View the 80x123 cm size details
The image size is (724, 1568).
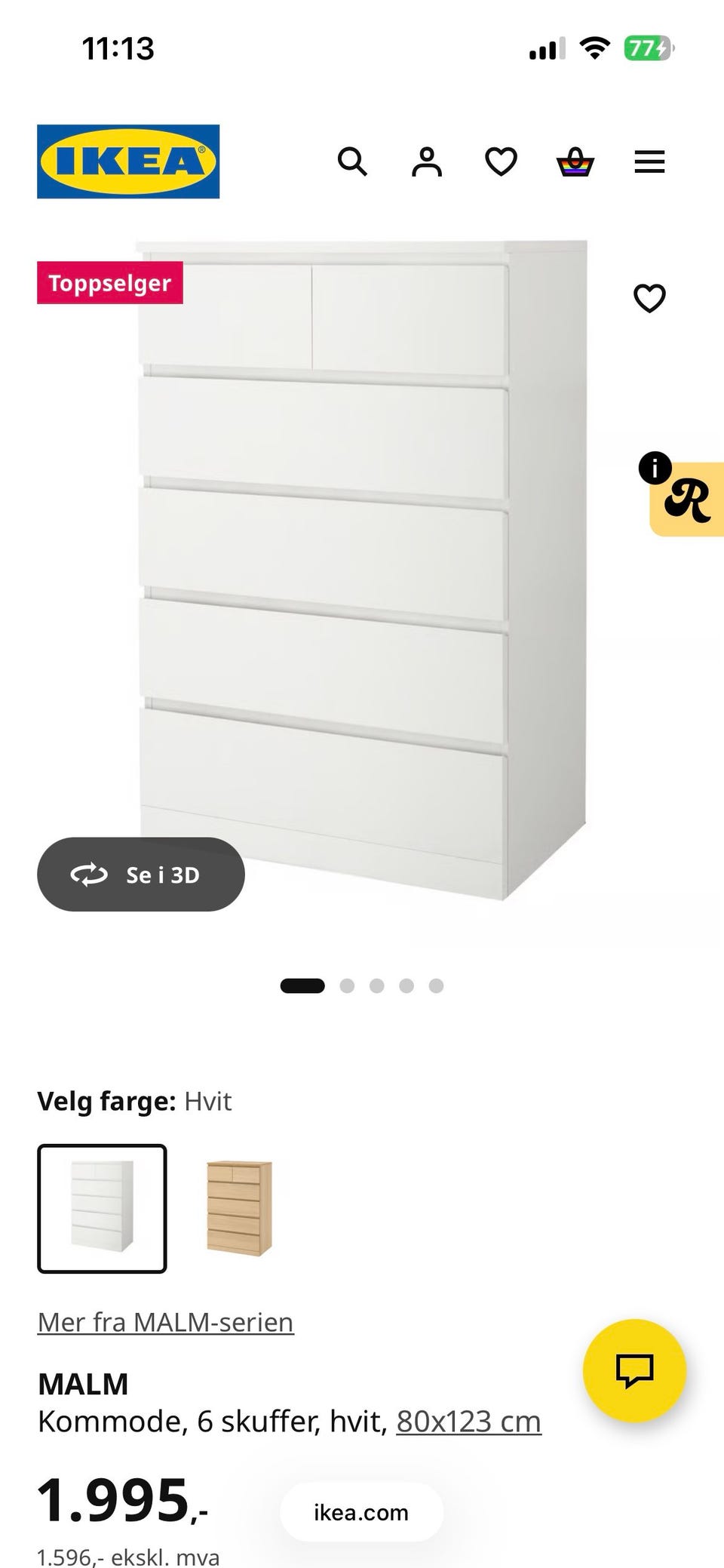tap(468, 1422)
